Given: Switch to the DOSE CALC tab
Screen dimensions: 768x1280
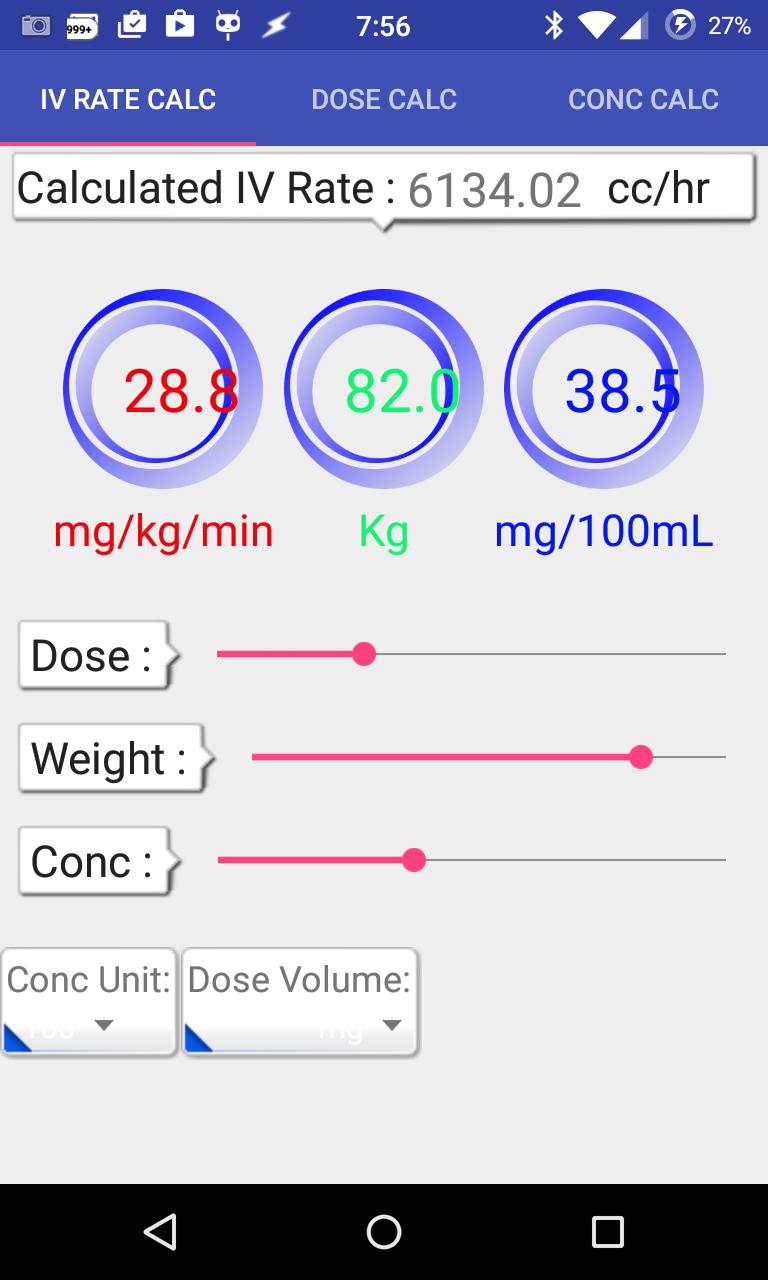Looking at the screenshot, I should (x=384, y=98).
